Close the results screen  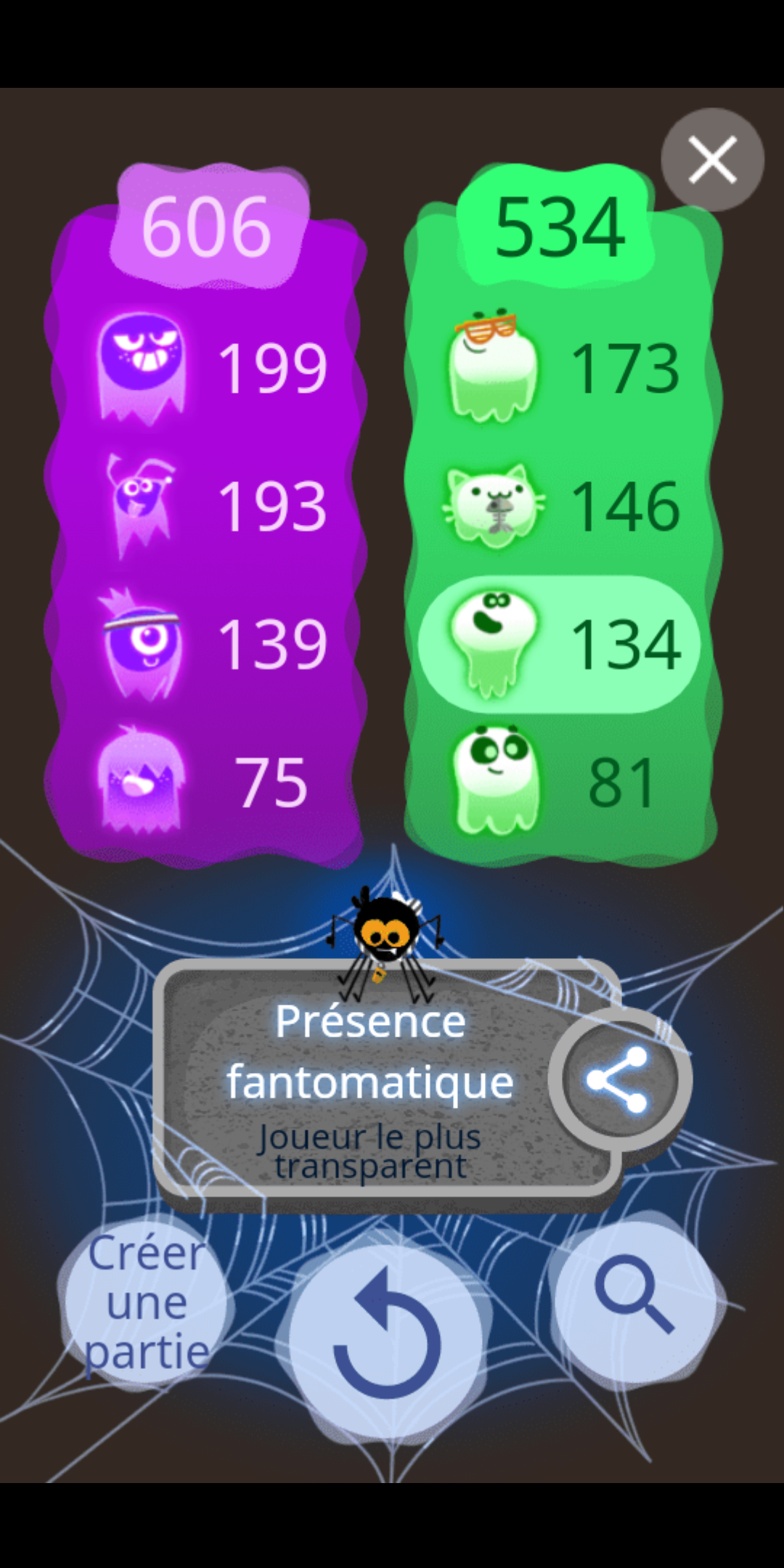712,159
